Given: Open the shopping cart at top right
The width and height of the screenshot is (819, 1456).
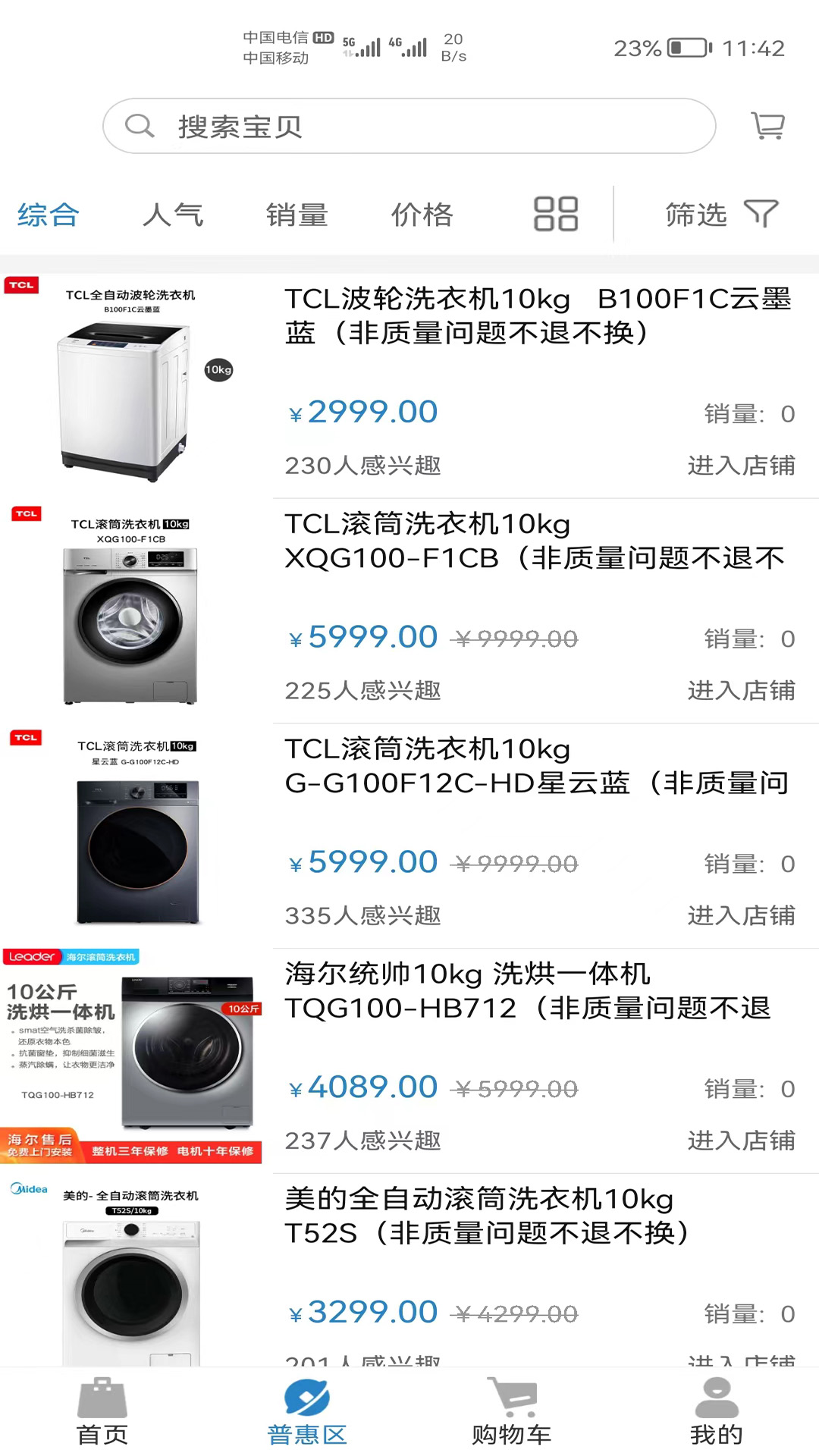Looking at the screenshot, I should coord(769,126).
